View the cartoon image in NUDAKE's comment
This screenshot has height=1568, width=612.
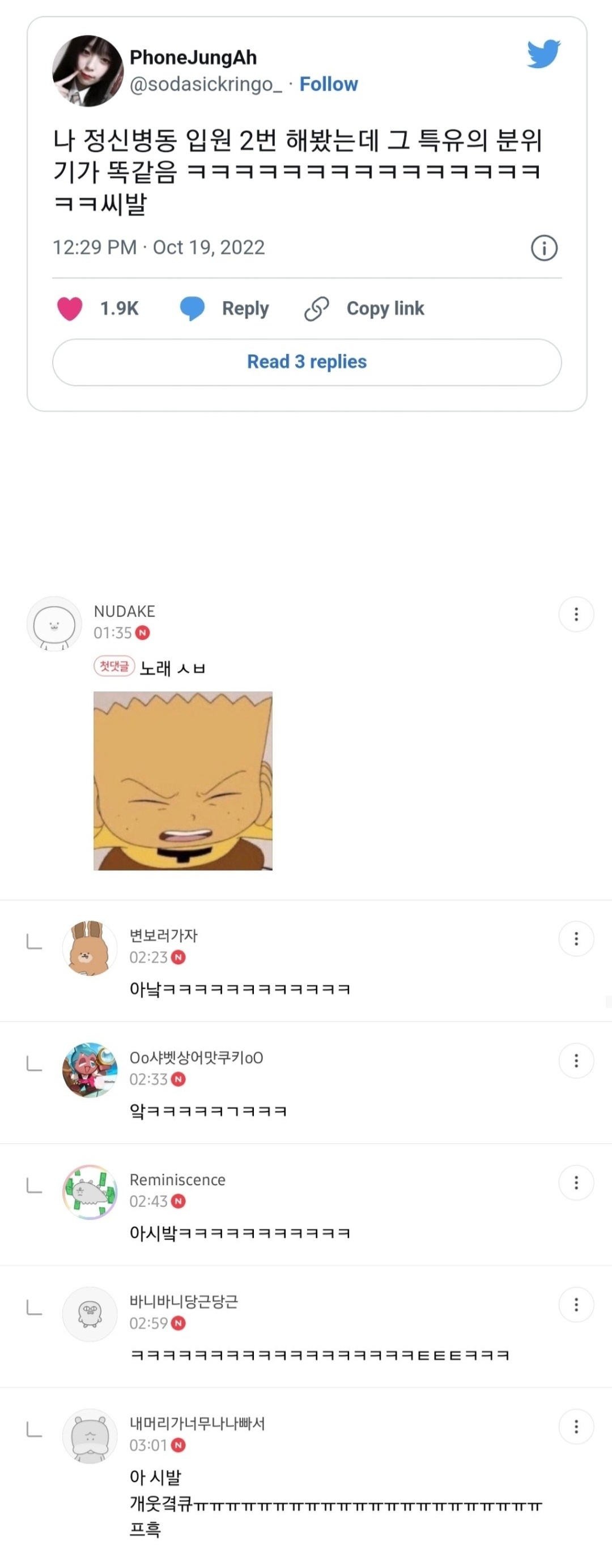click(x=182, y=780)
